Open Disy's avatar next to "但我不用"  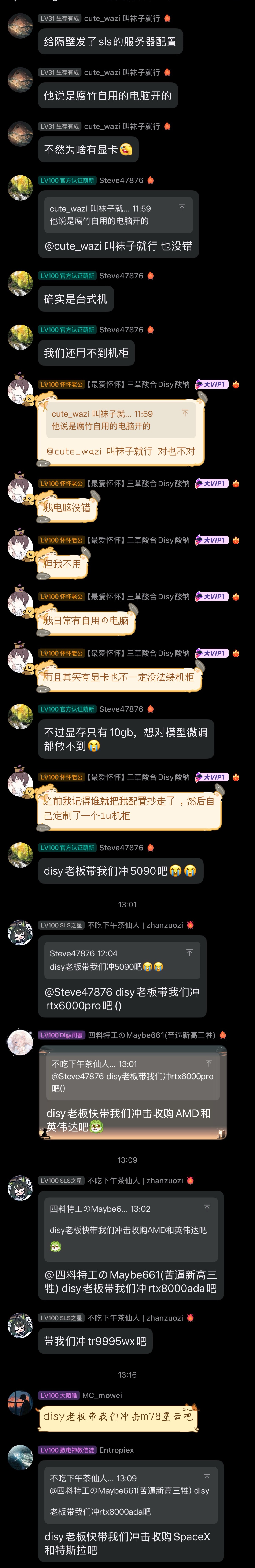(20, 548)
